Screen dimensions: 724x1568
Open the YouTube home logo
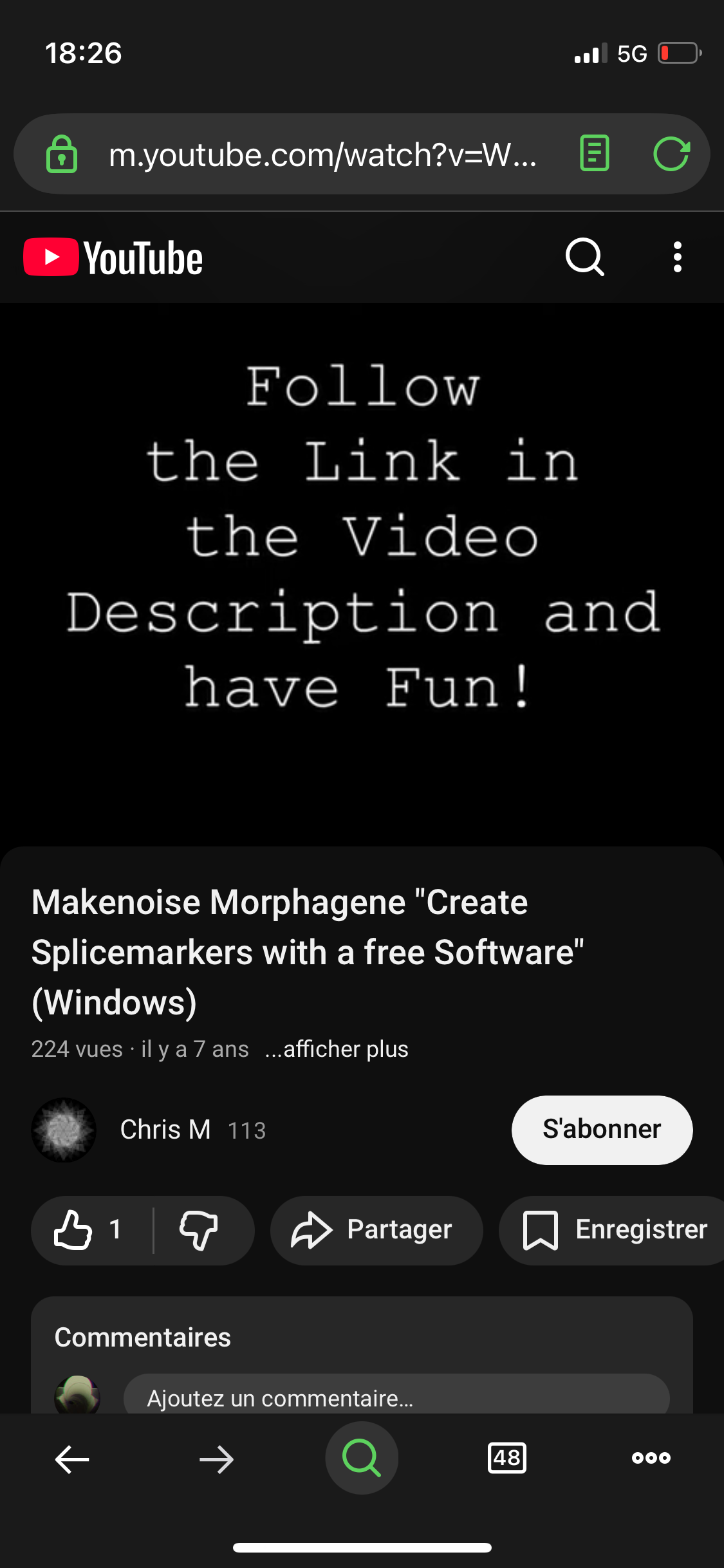114,258
